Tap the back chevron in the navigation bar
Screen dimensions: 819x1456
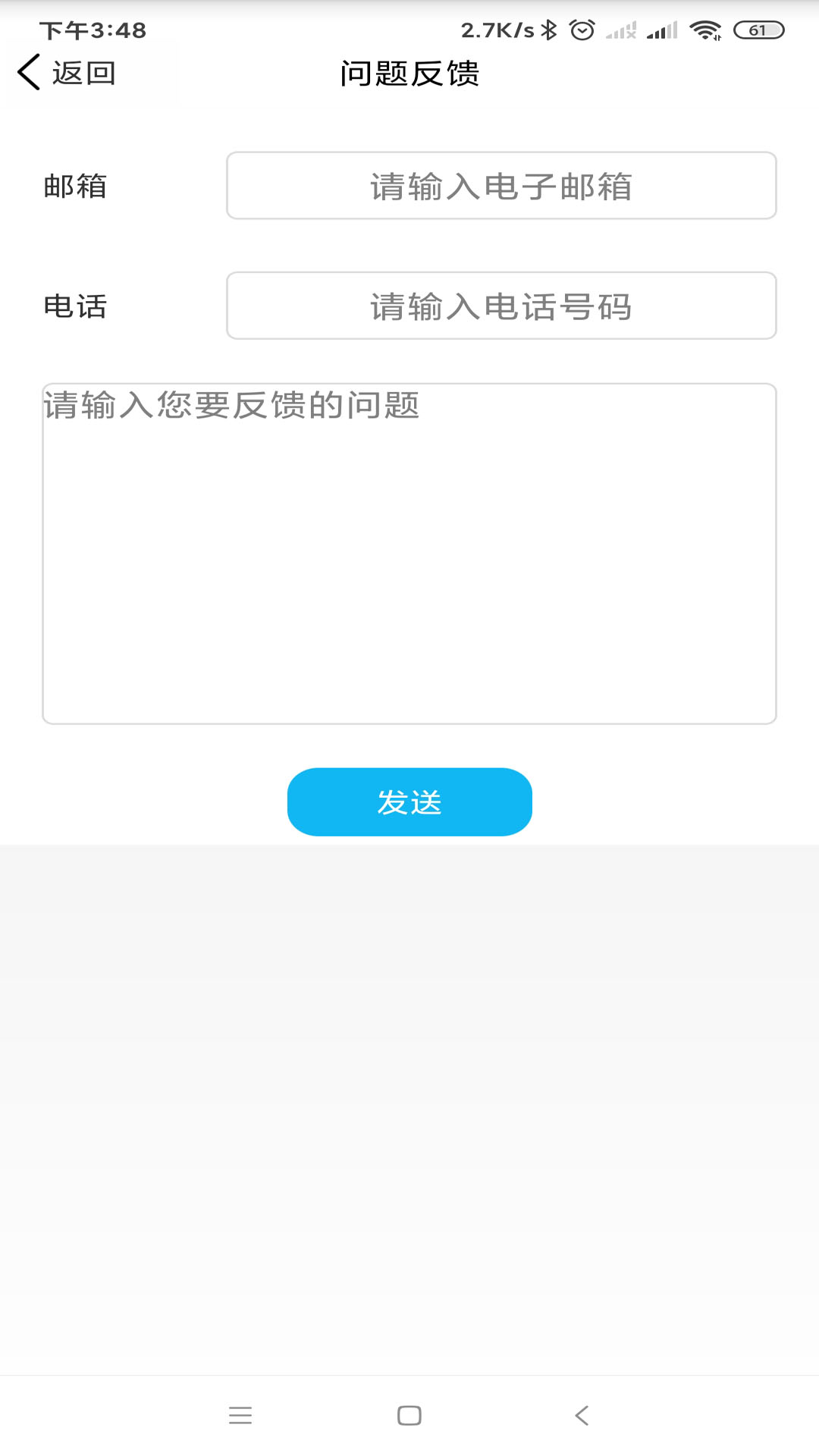click(581, 1415)
